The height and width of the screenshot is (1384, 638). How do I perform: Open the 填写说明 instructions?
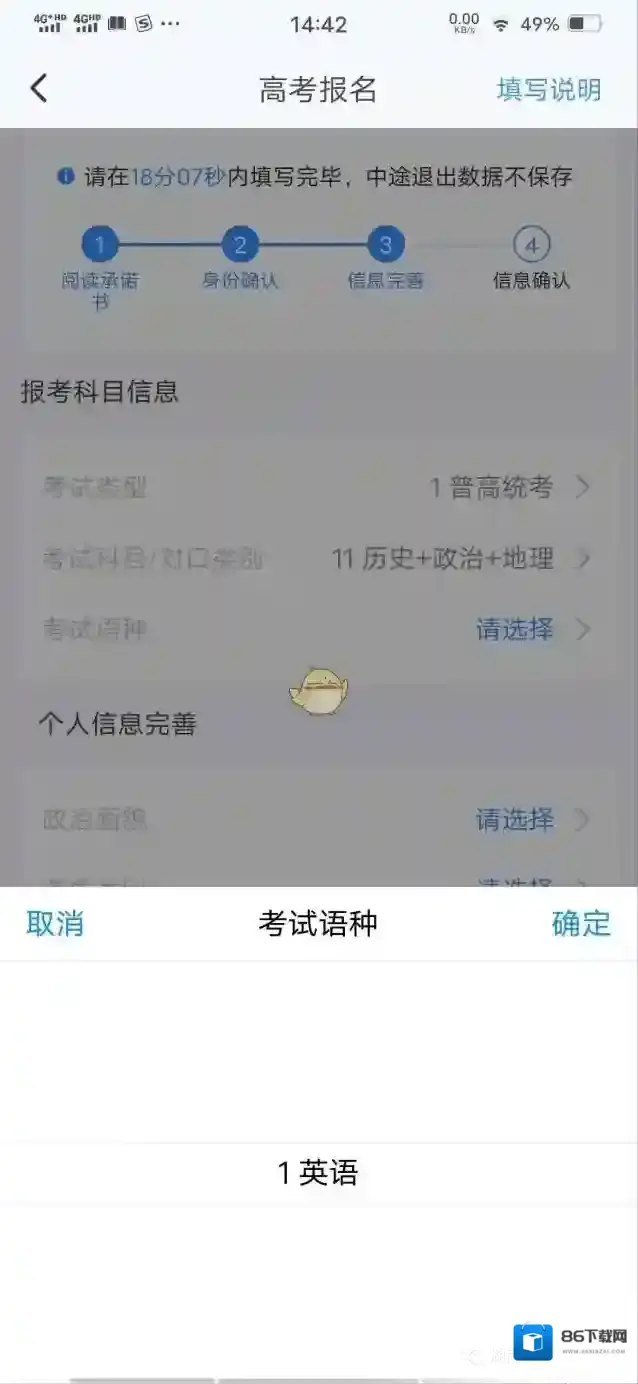pos(548,89)
